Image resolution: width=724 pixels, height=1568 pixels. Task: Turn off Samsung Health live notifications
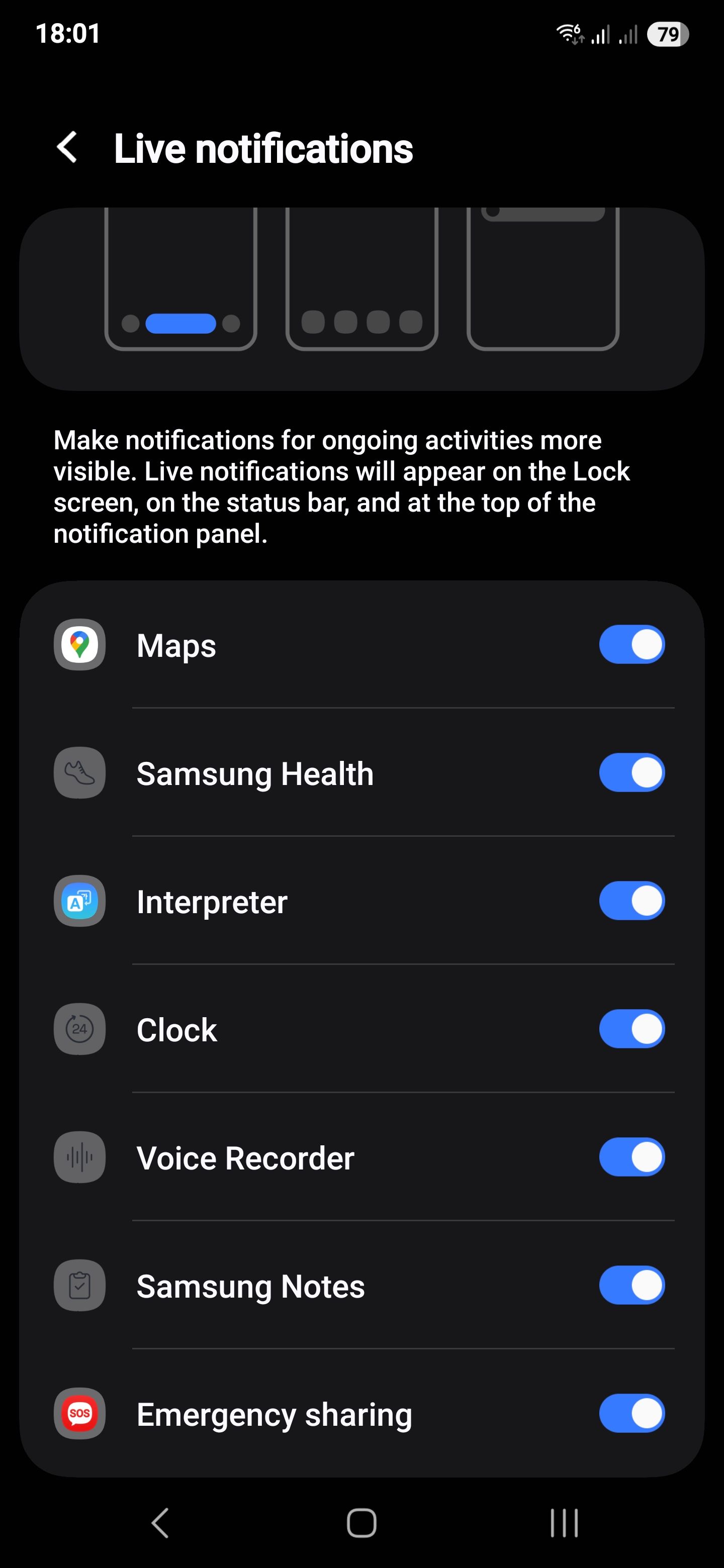point(631,773)
